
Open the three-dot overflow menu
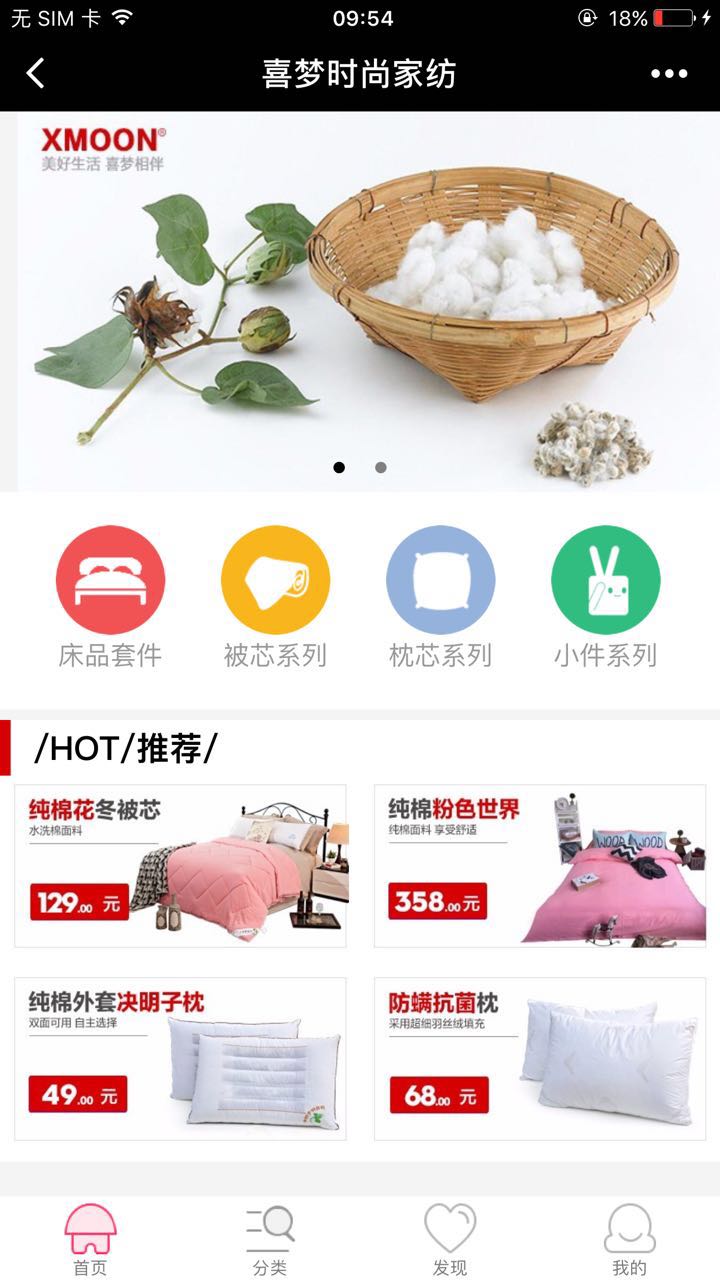click(669, 73)
